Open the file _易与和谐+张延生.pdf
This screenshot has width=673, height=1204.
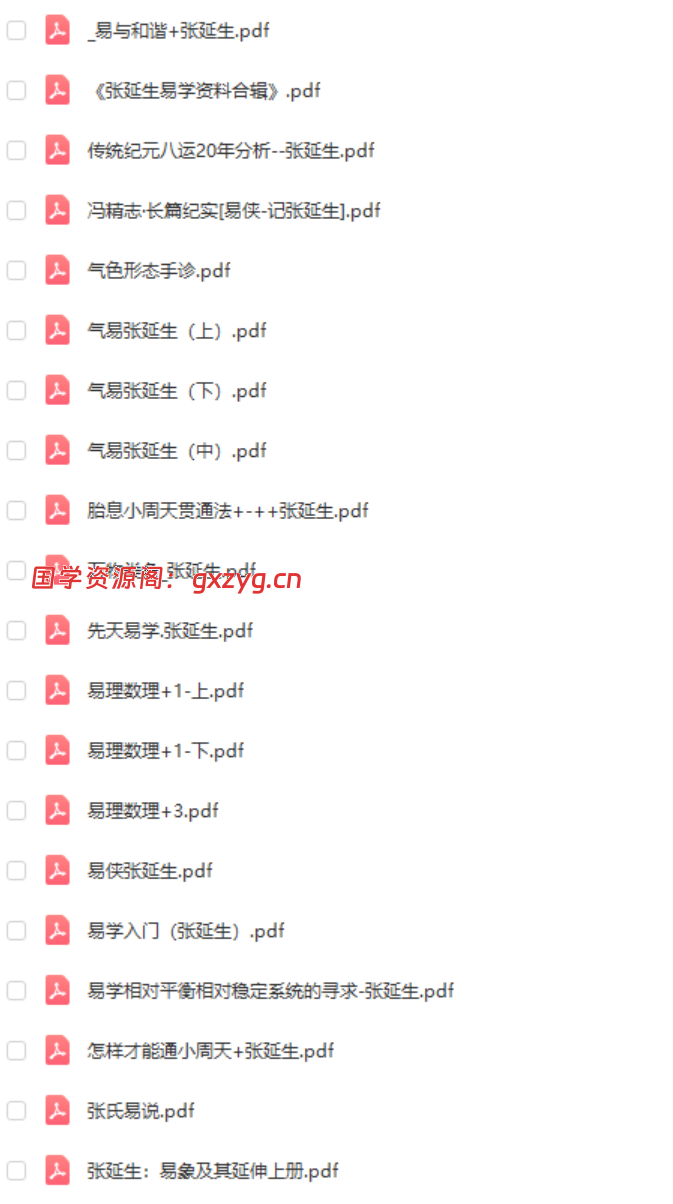point(178,31)
